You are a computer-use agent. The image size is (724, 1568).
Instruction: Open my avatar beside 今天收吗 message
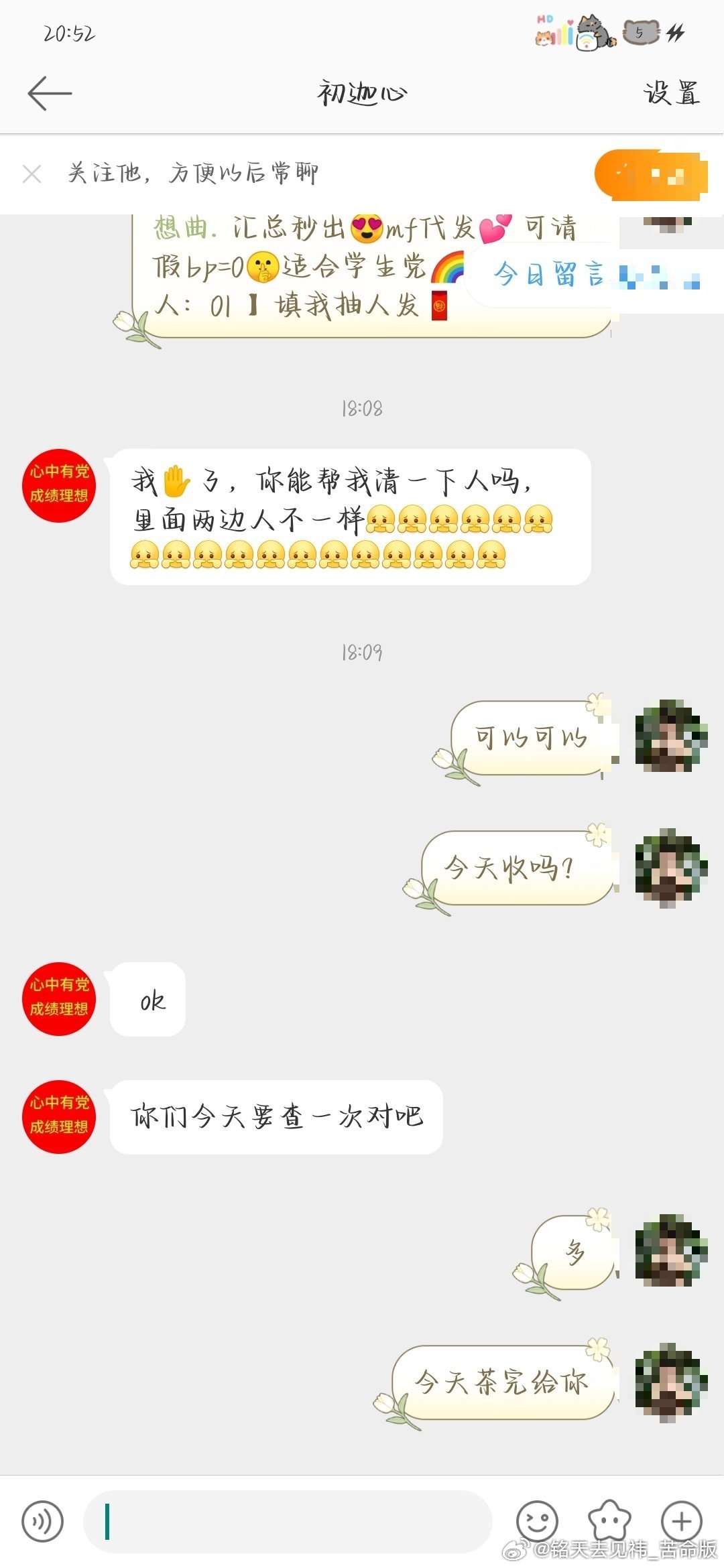[x=671, y=868]
